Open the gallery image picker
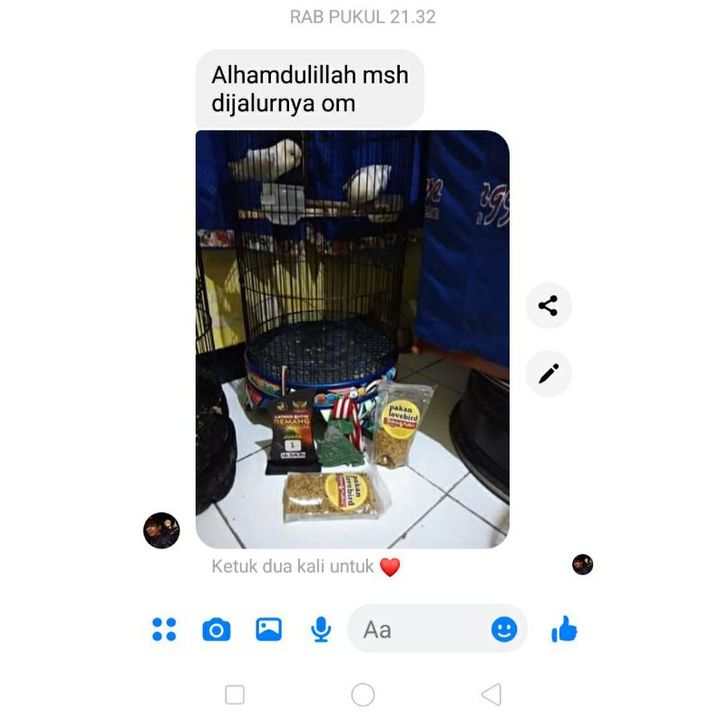Screen dimensions: 726x726 point(268,629)
